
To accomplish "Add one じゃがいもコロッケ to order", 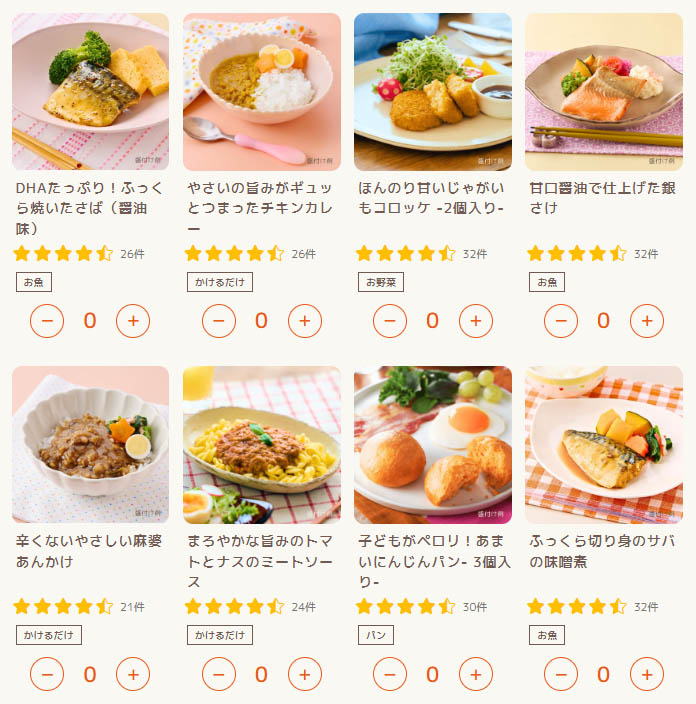I will tap(476, 321).
